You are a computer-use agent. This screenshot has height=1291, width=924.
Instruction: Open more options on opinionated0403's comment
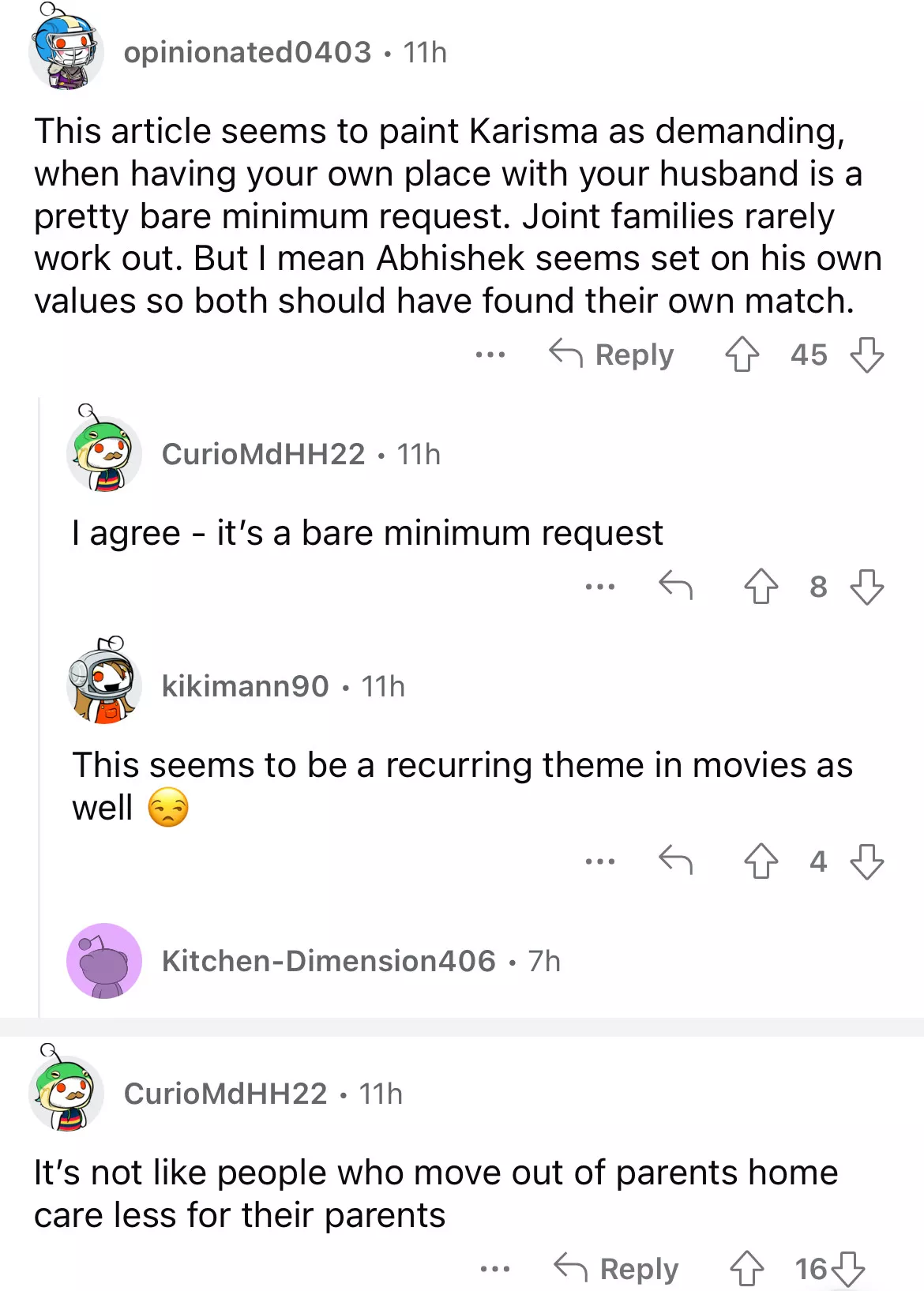pyautogui.click(x=490, y=355)
